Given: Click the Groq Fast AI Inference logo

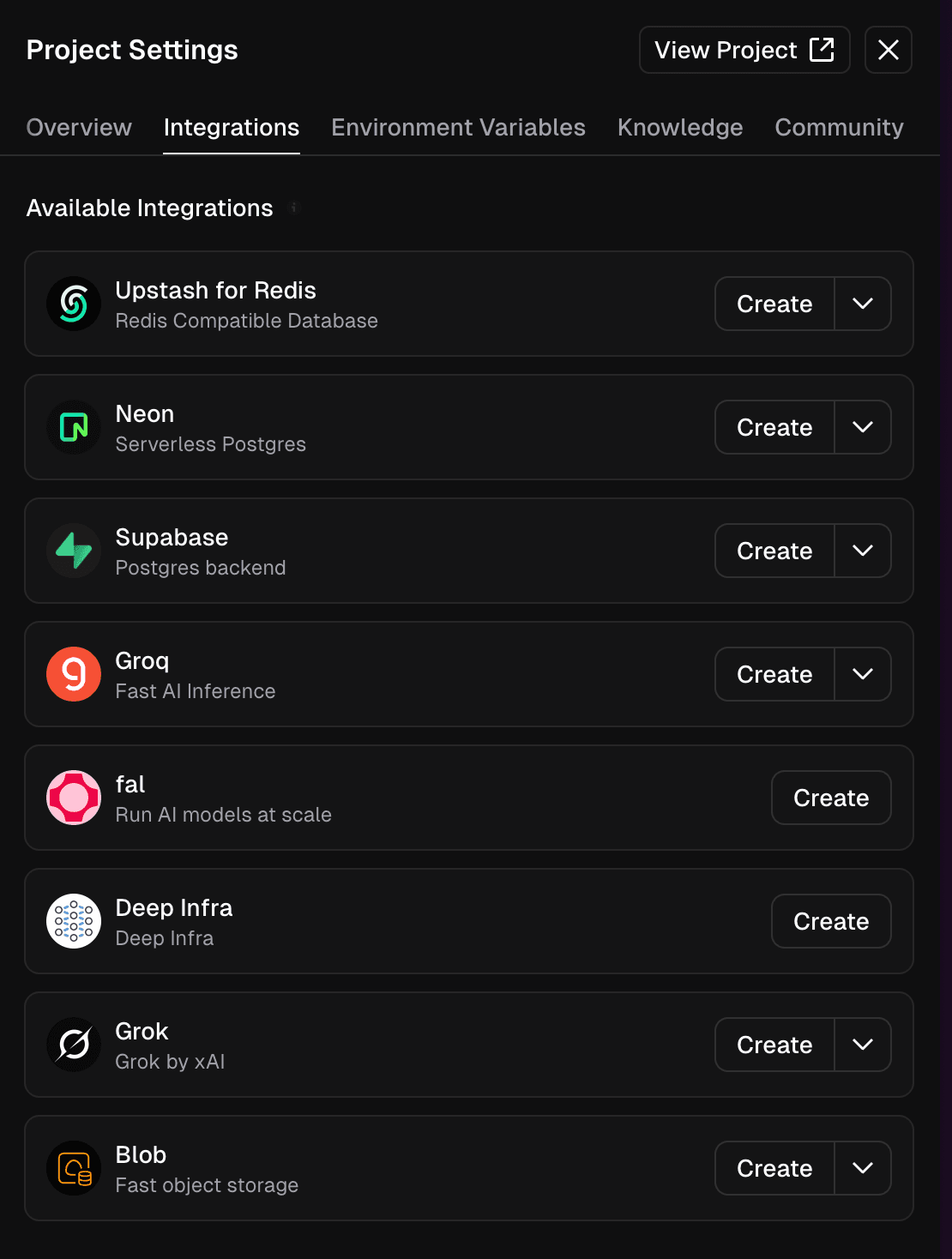Looking at the screenshot, I should click(x=74, y=674).
